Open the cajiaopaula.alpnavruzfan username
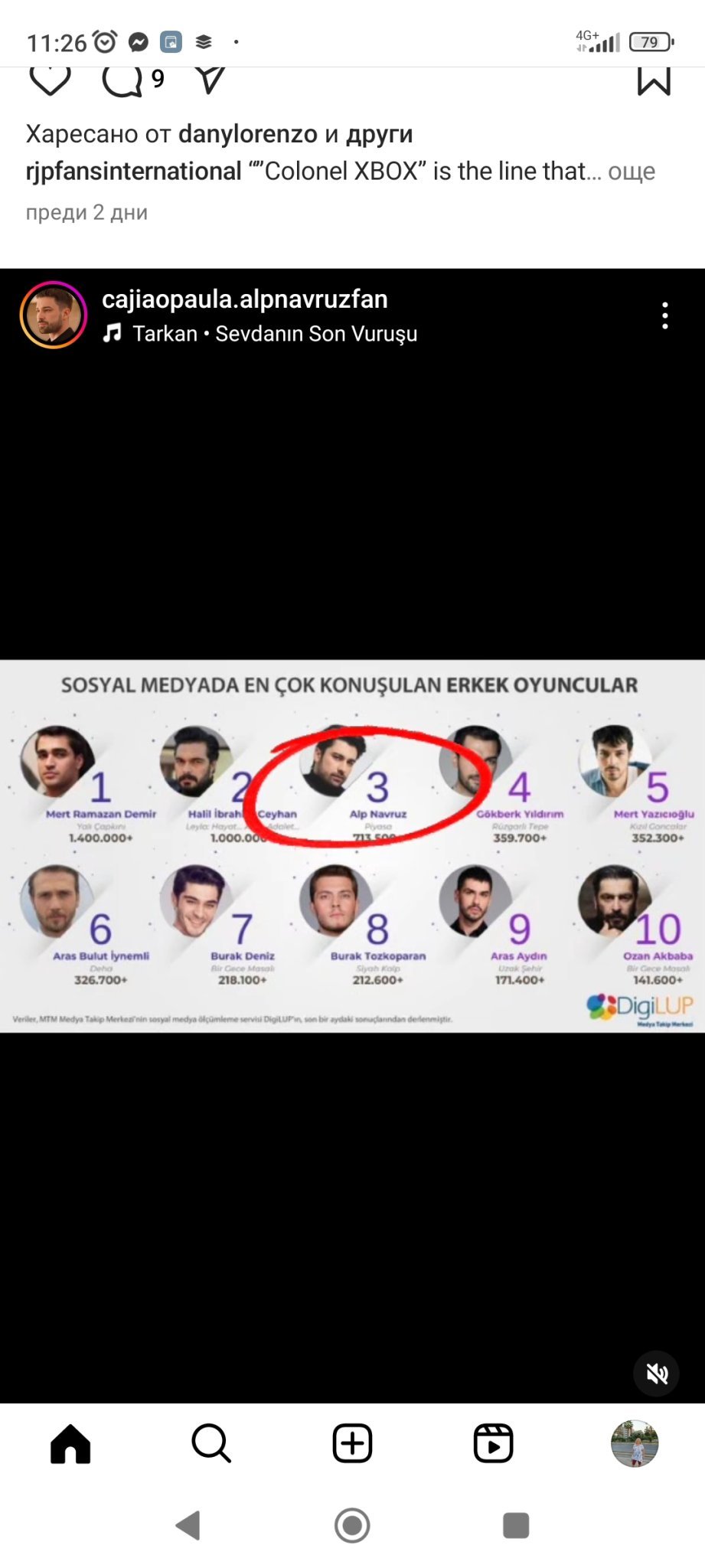Screen dimensions: 705x1568 point(244,299)
